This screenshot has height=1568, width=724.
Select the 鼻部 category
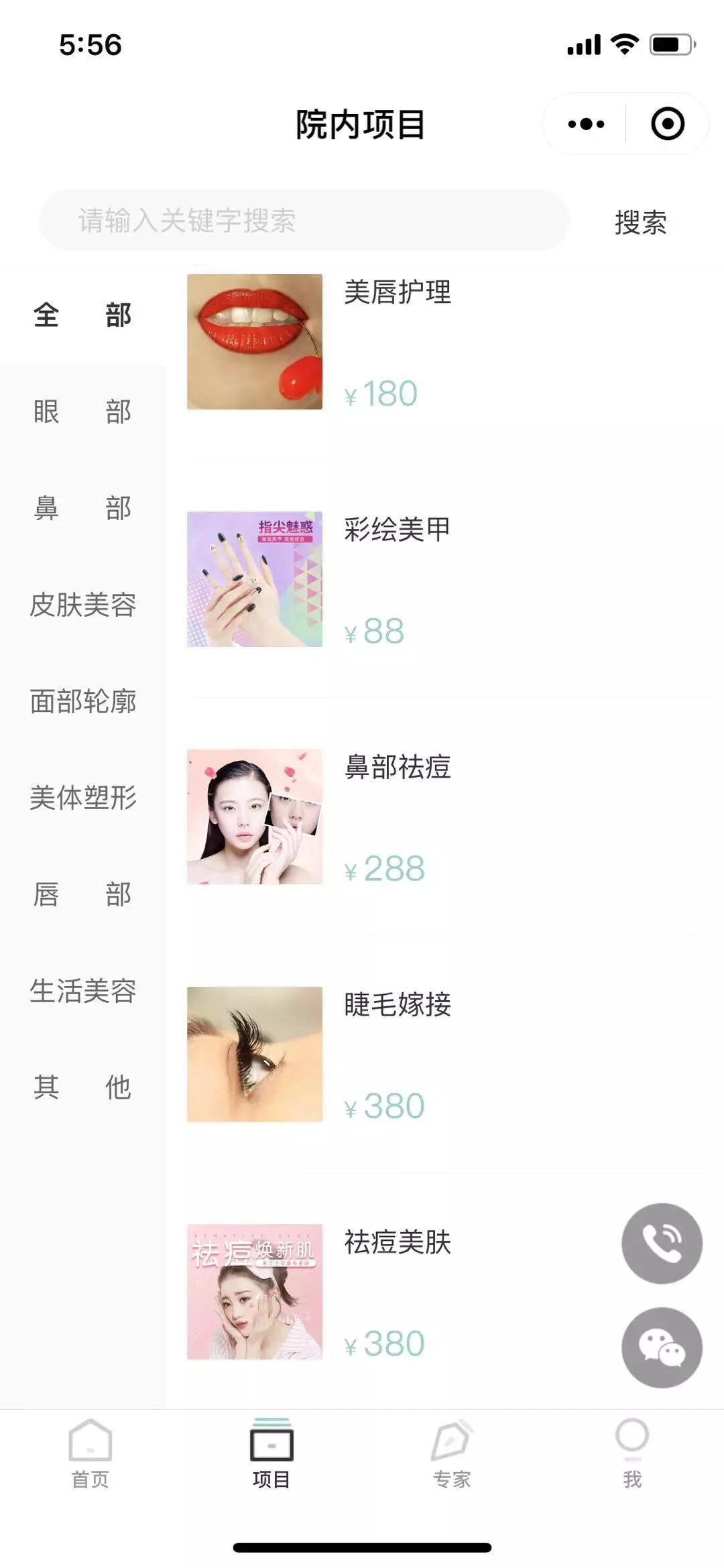(82, 508)
